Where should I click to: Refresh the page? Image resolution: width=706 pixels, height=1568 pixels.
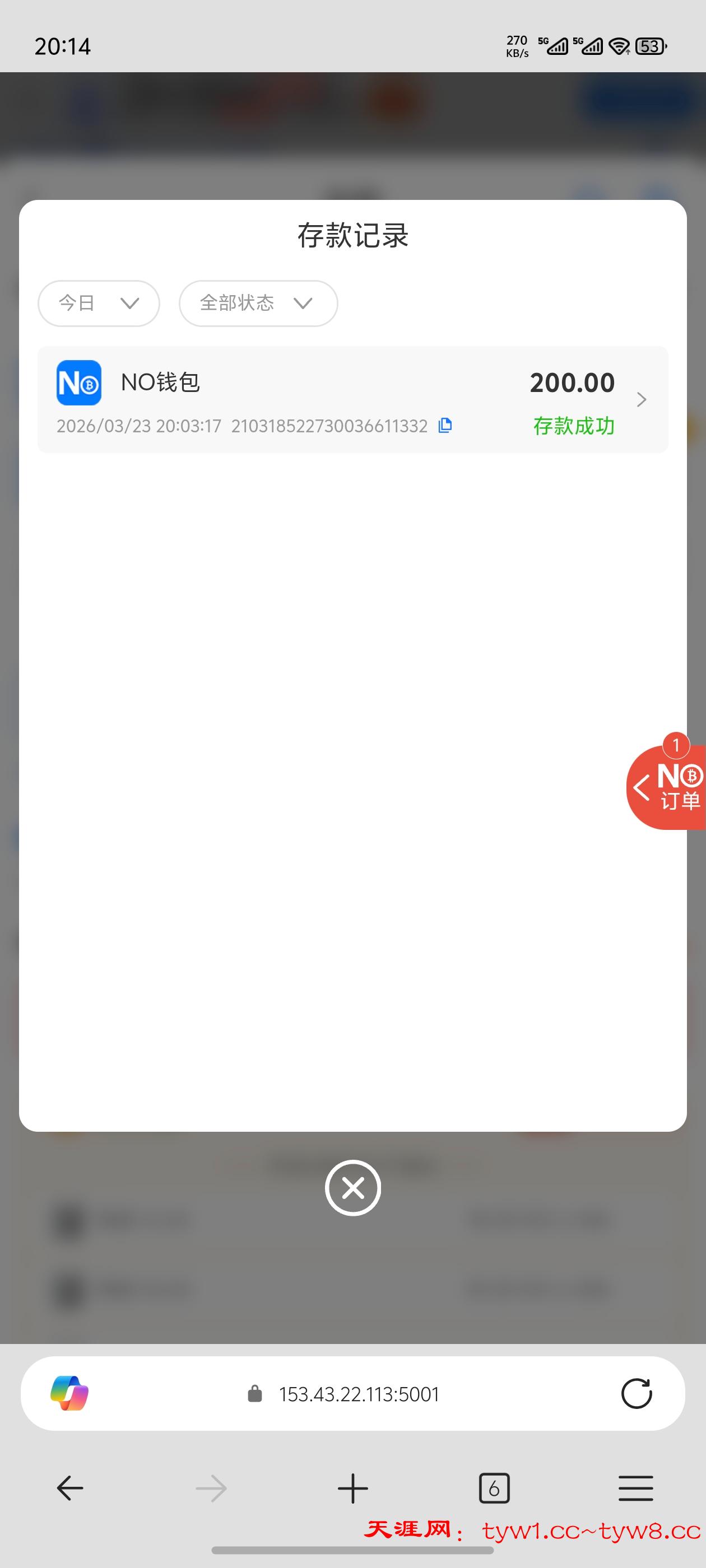[x=636, y=1393]
